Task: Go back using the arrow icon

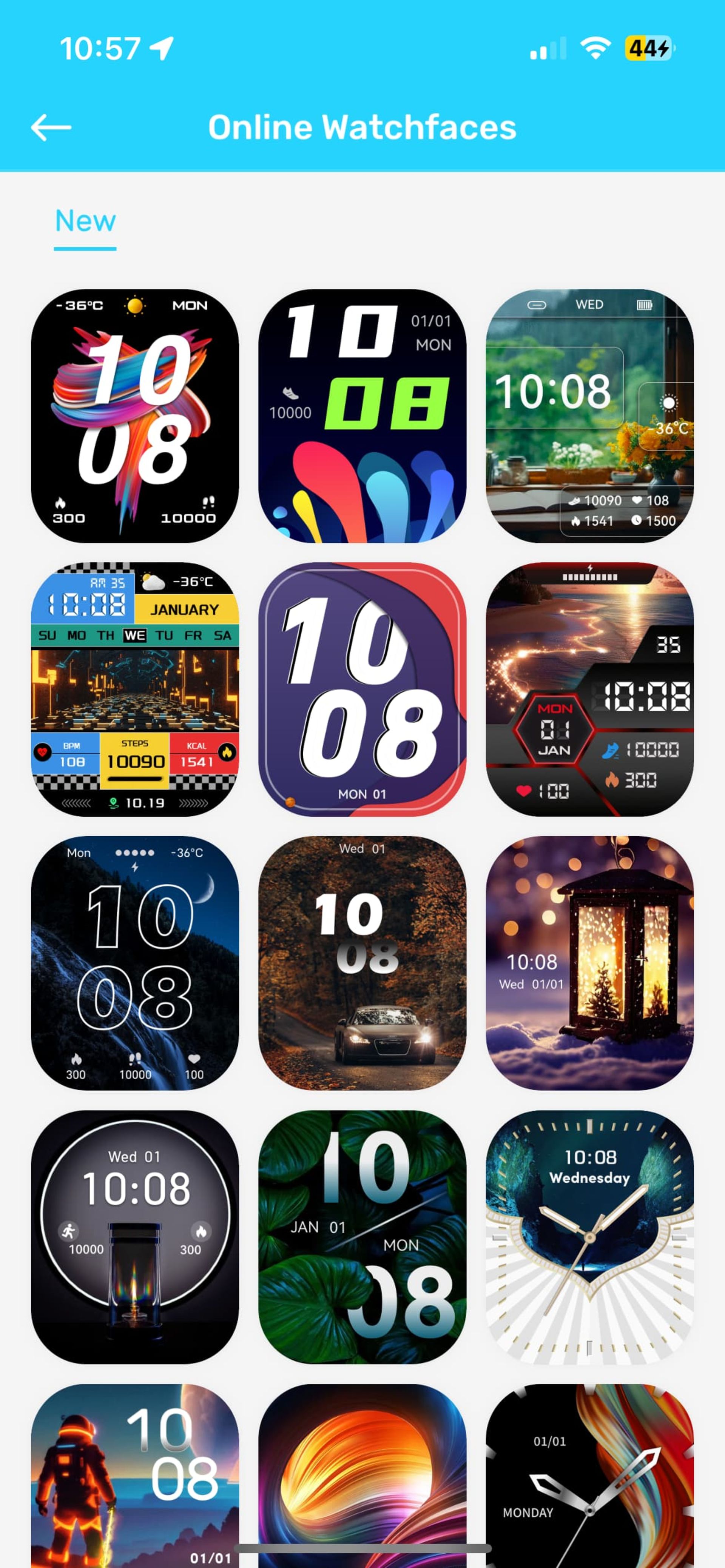Action: click(51, 128)
